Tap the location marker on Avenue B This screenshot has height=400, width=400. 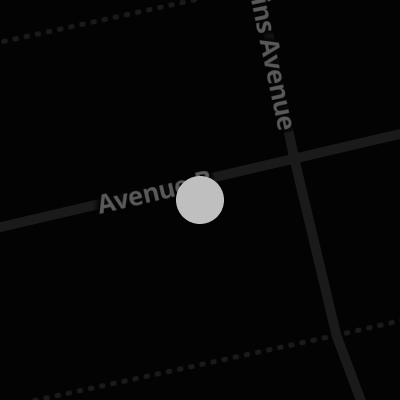[200, 200]
